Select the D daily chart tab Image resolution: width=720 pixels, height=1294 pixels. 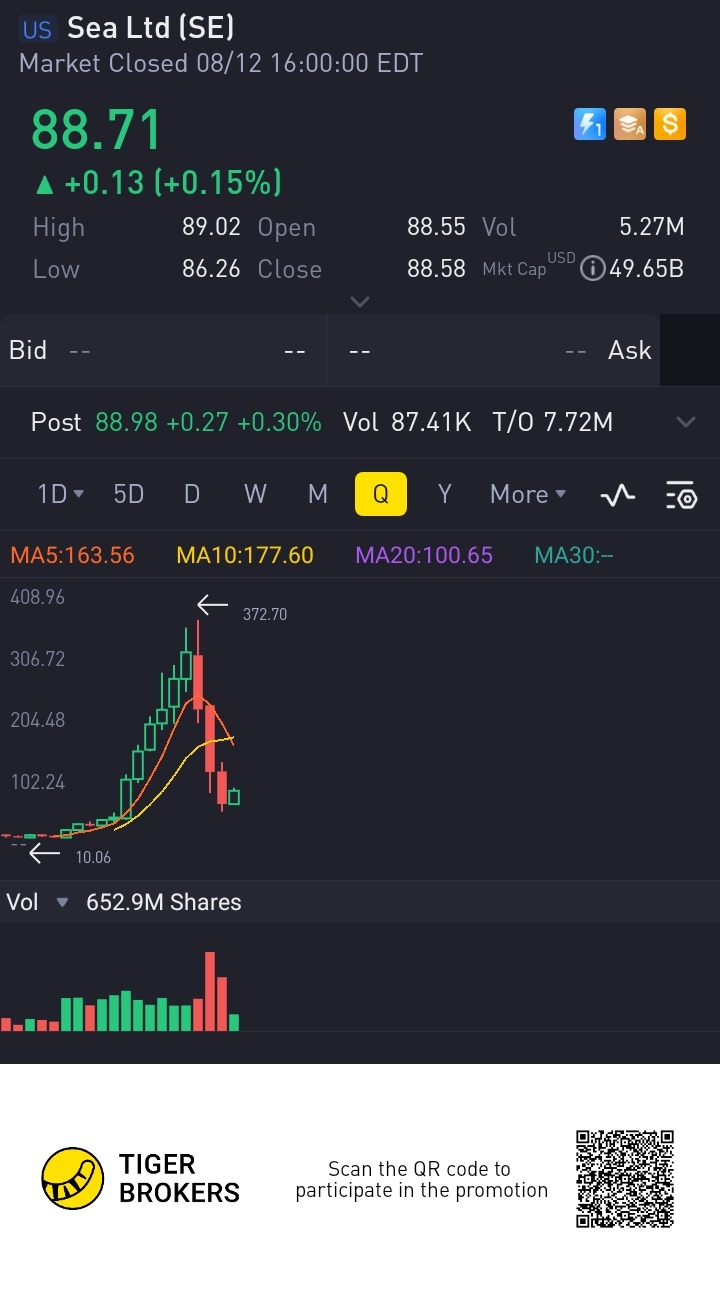[x=192, y=494]
